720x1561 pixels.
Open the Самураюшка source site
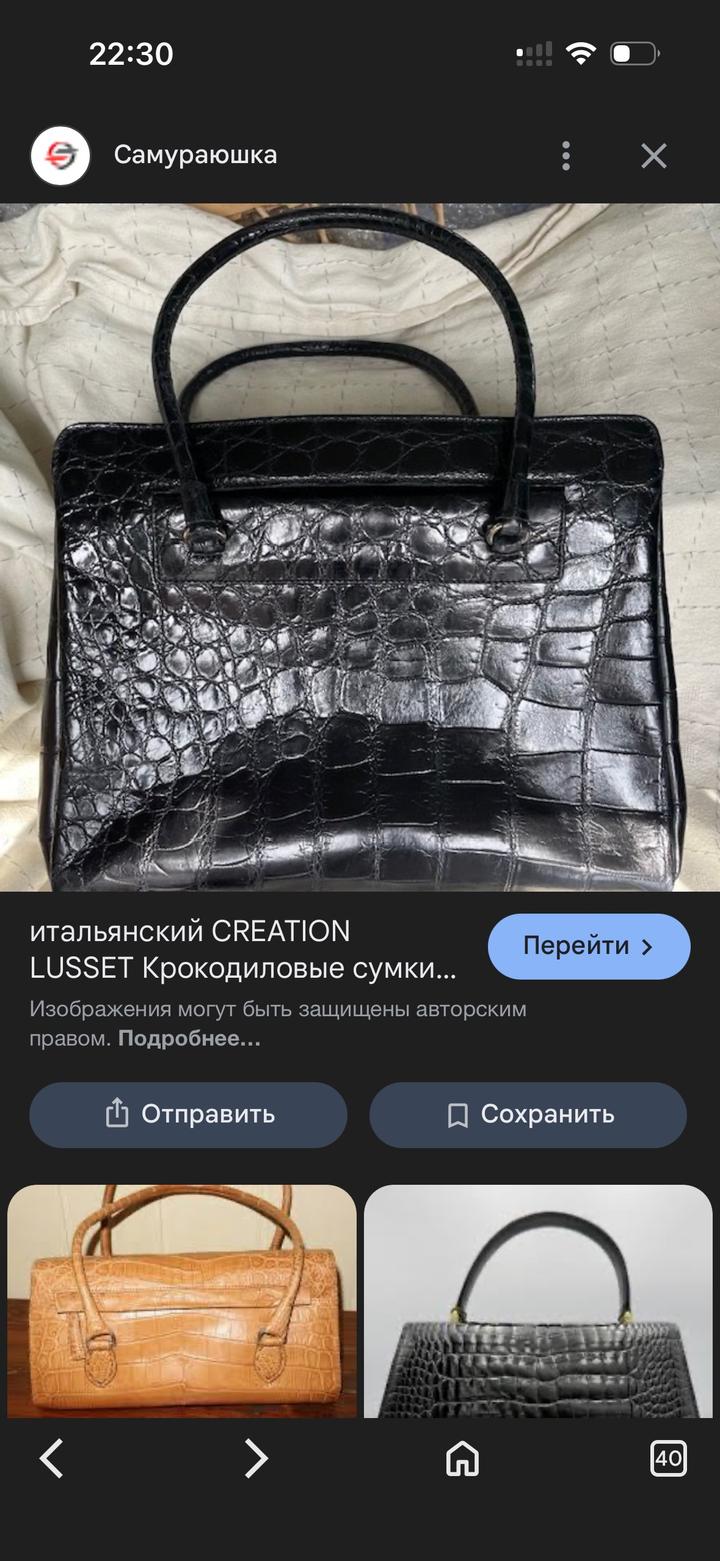point(195,156)
